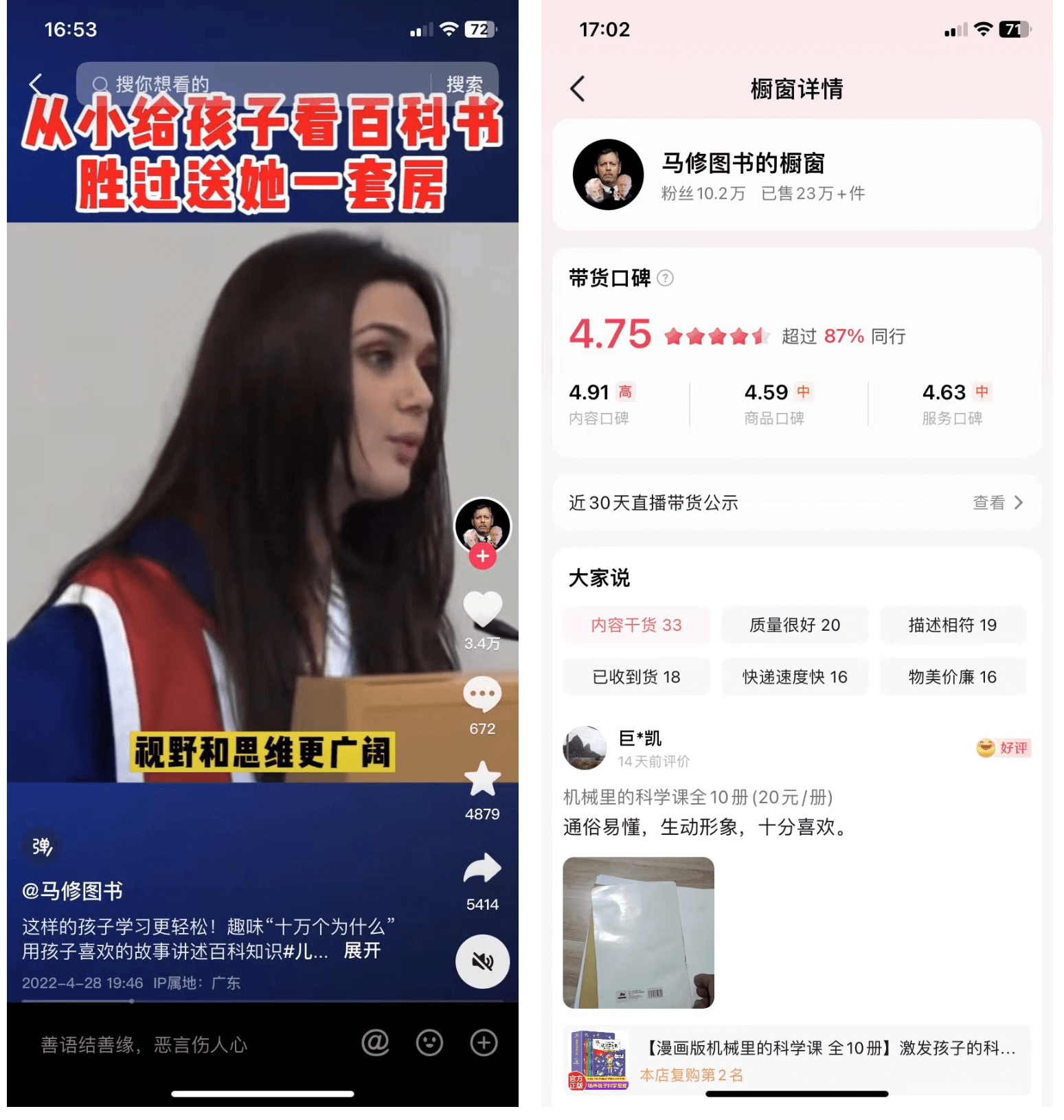Open the 带货口碑 help question mark
Image resolution: width=1064 pixels, height=1120 pixels.
click(665, 278)
